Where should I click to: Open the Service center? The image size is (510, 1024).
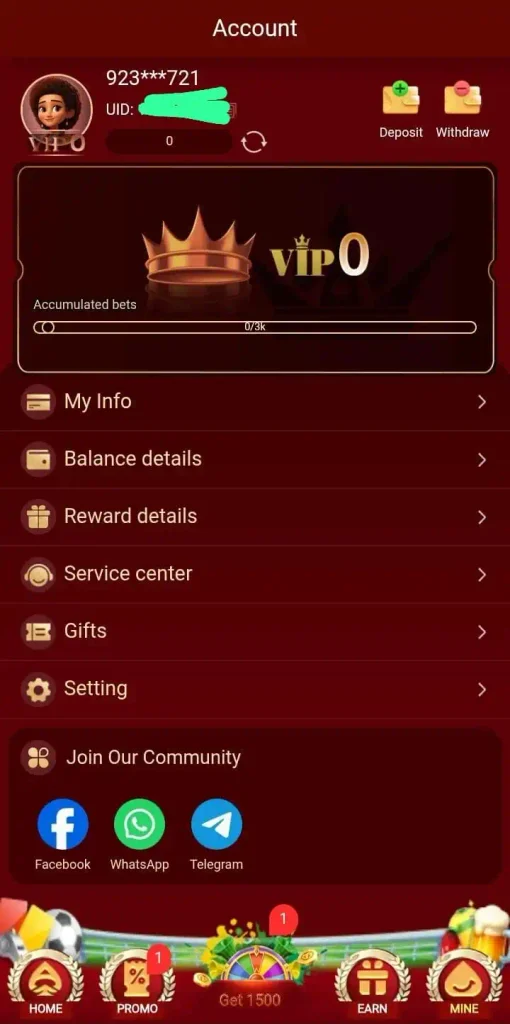point(255,574)
